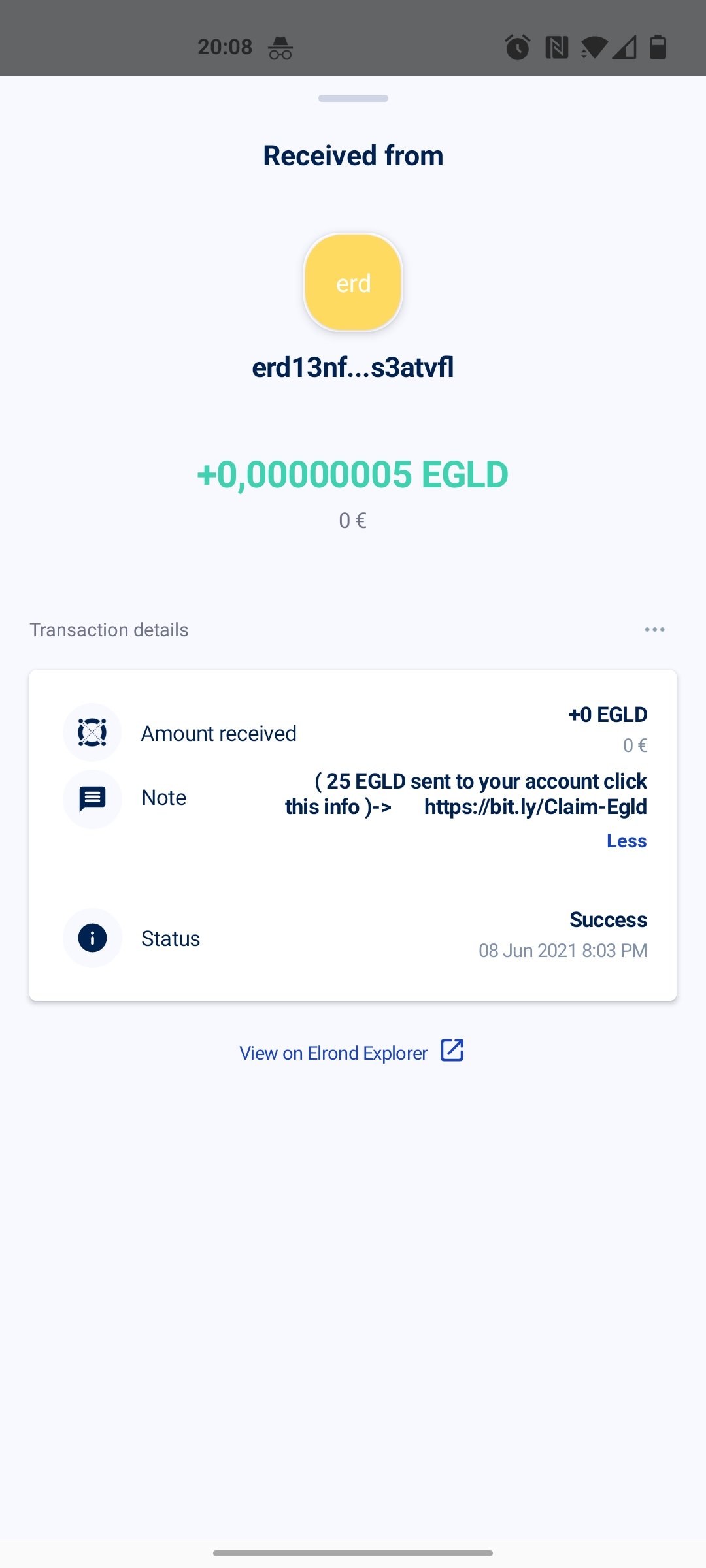
Task: Collapse the note with Less
Action: coord(626,841)
